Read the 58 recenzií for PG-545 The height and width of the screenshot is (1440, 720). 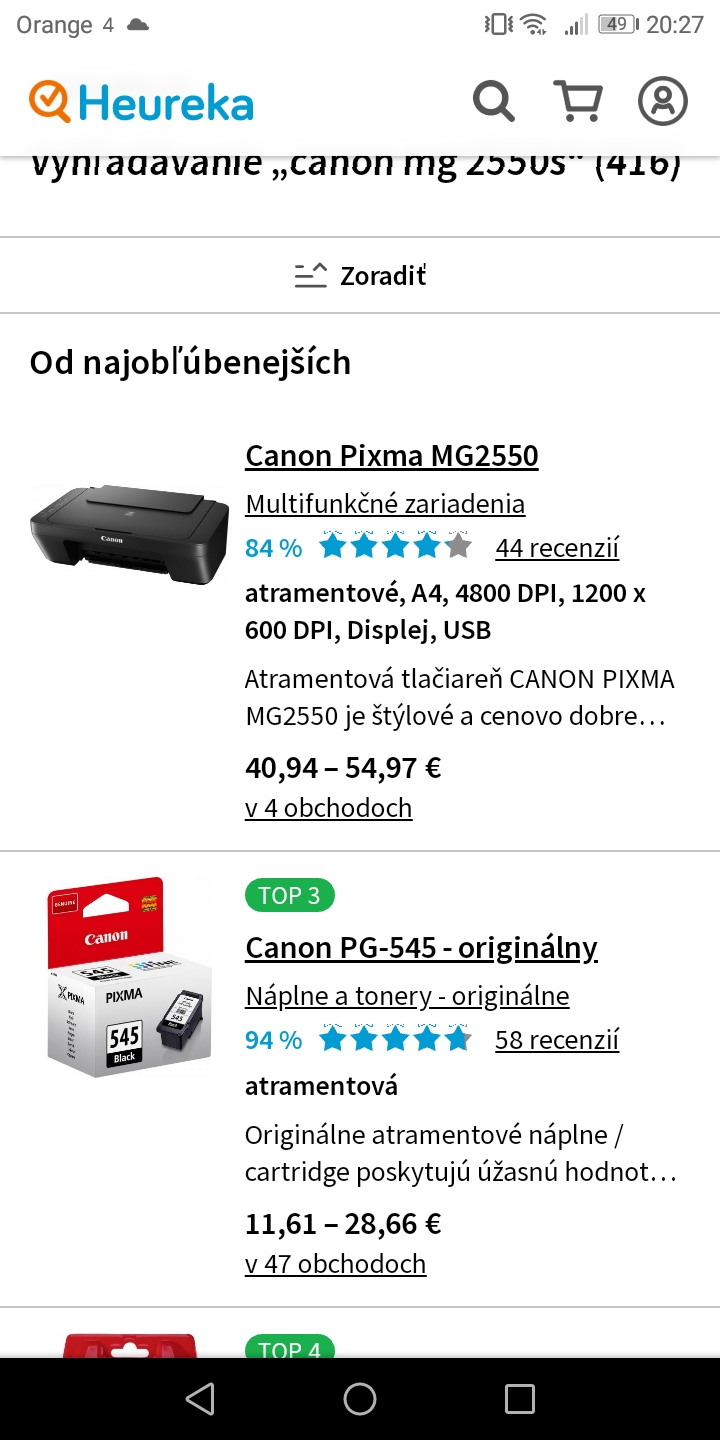pos(557,1040)
